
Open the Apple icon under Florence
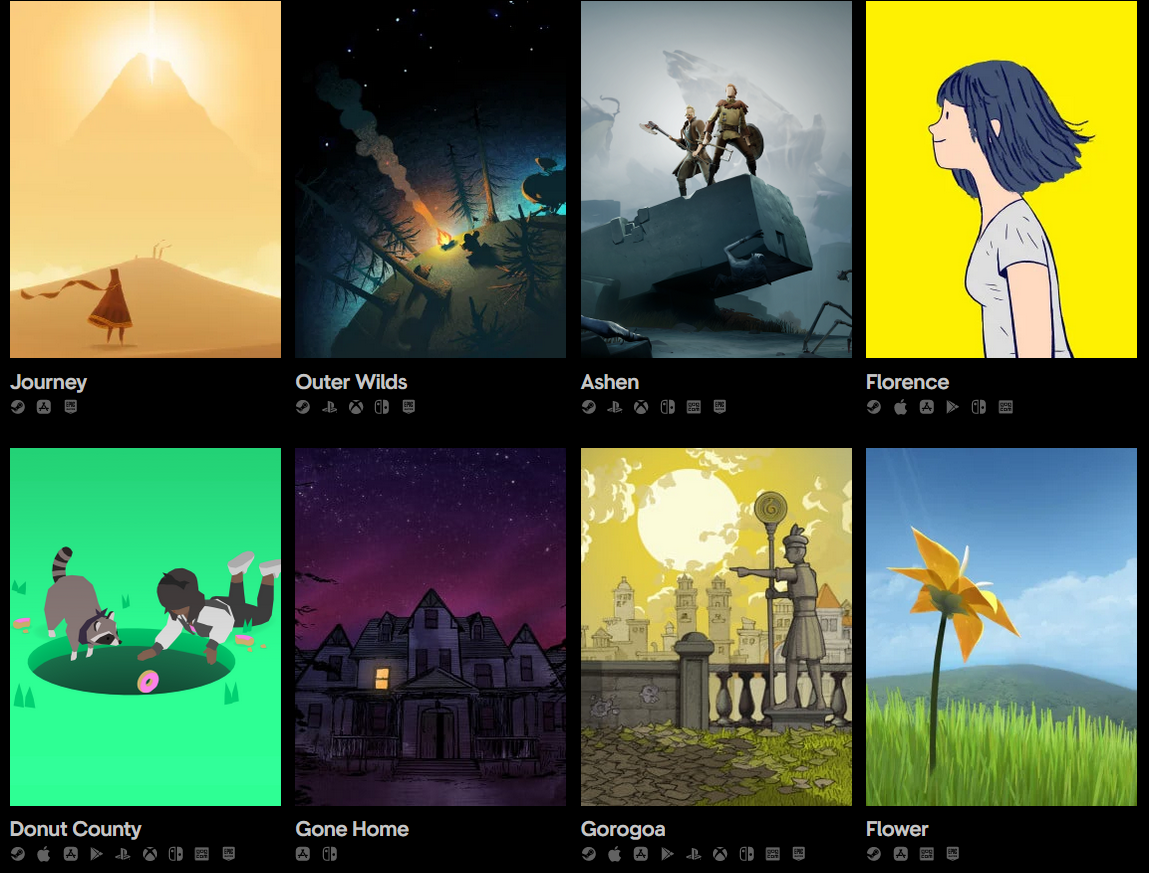pyautogui.click(x=900, y=407)
